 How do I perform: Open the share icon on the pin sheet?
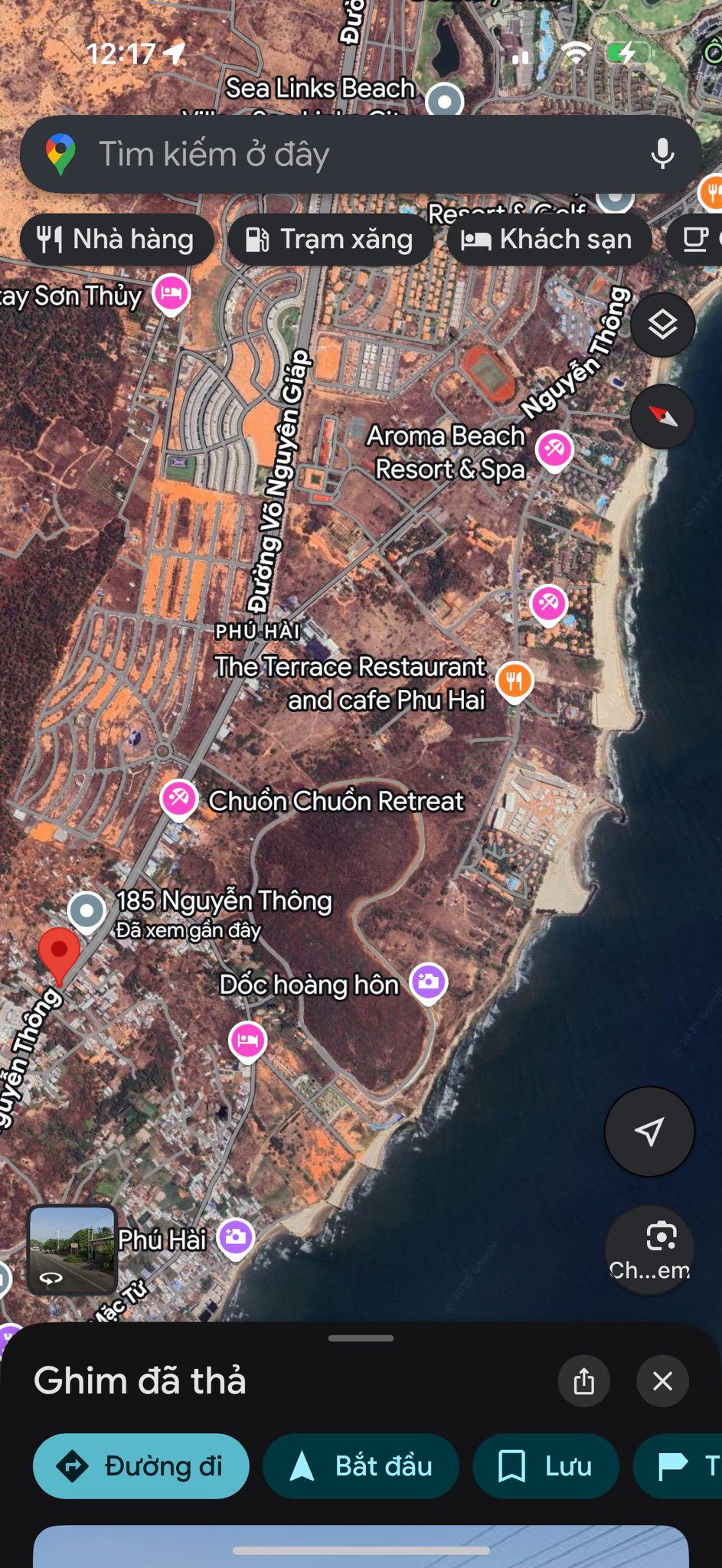pyautogui.click(x=584, y=1381)
